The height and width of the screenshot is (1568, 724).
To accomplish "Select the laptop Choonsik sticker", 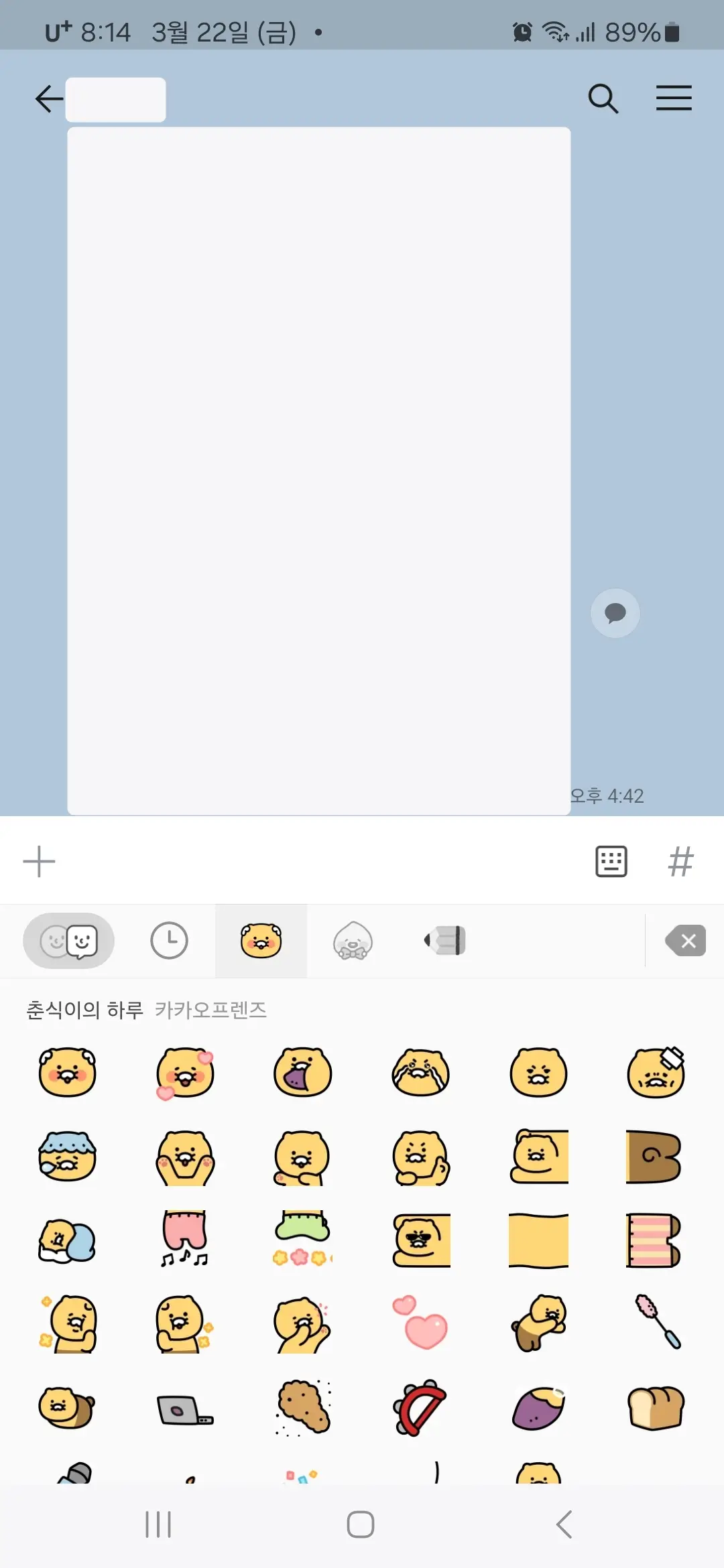I will pos(184,1410).
